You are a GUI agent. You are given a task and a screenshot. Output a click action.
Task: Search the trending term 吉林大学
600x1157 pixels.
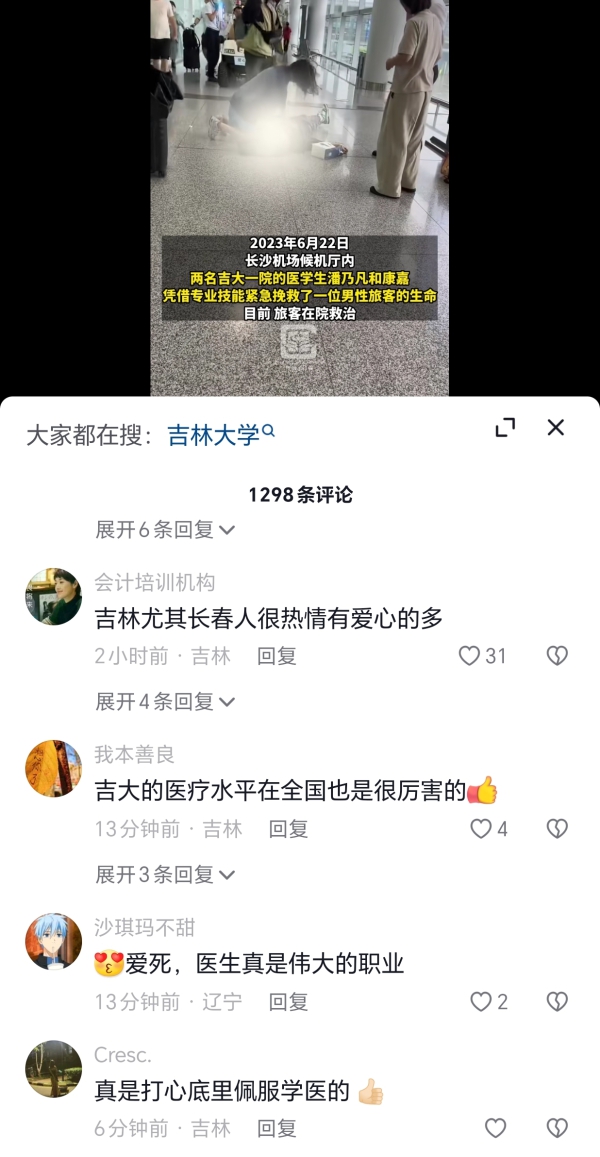coord(220,435)
